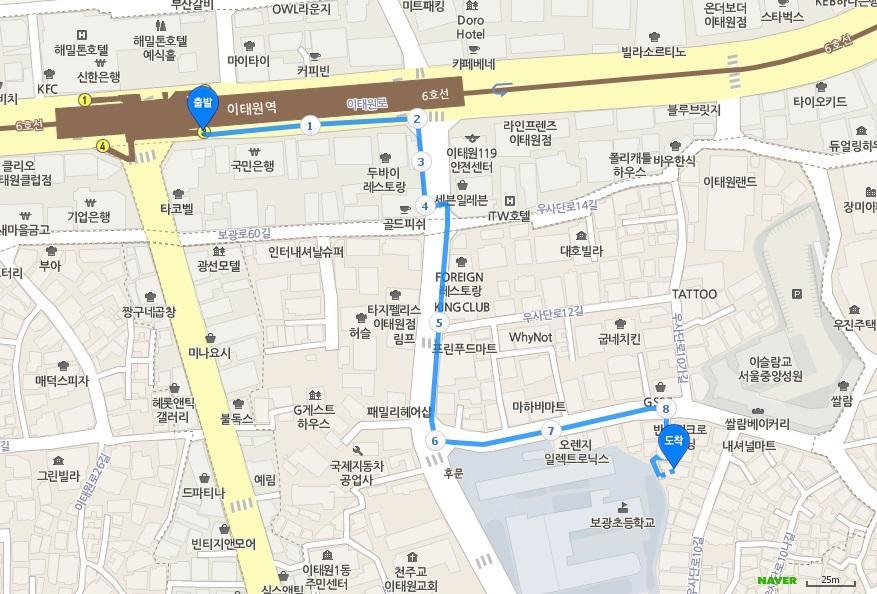This screenshot has height=594, width=877.
Task: Select route waypoint 4
Action: pos(425,206)
